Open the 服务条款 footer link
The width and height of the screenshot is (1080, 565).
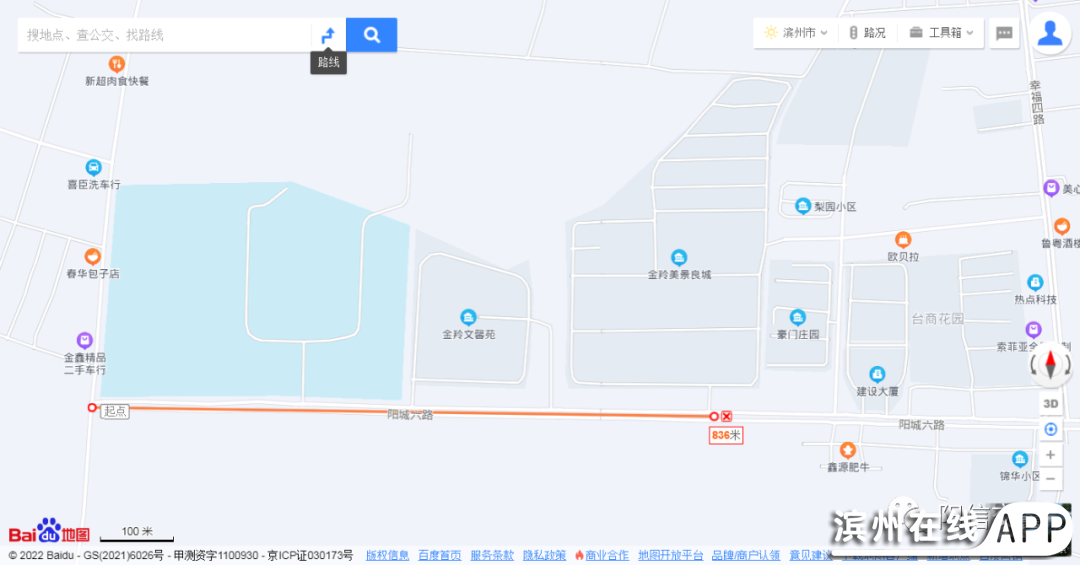coord(492,555)
